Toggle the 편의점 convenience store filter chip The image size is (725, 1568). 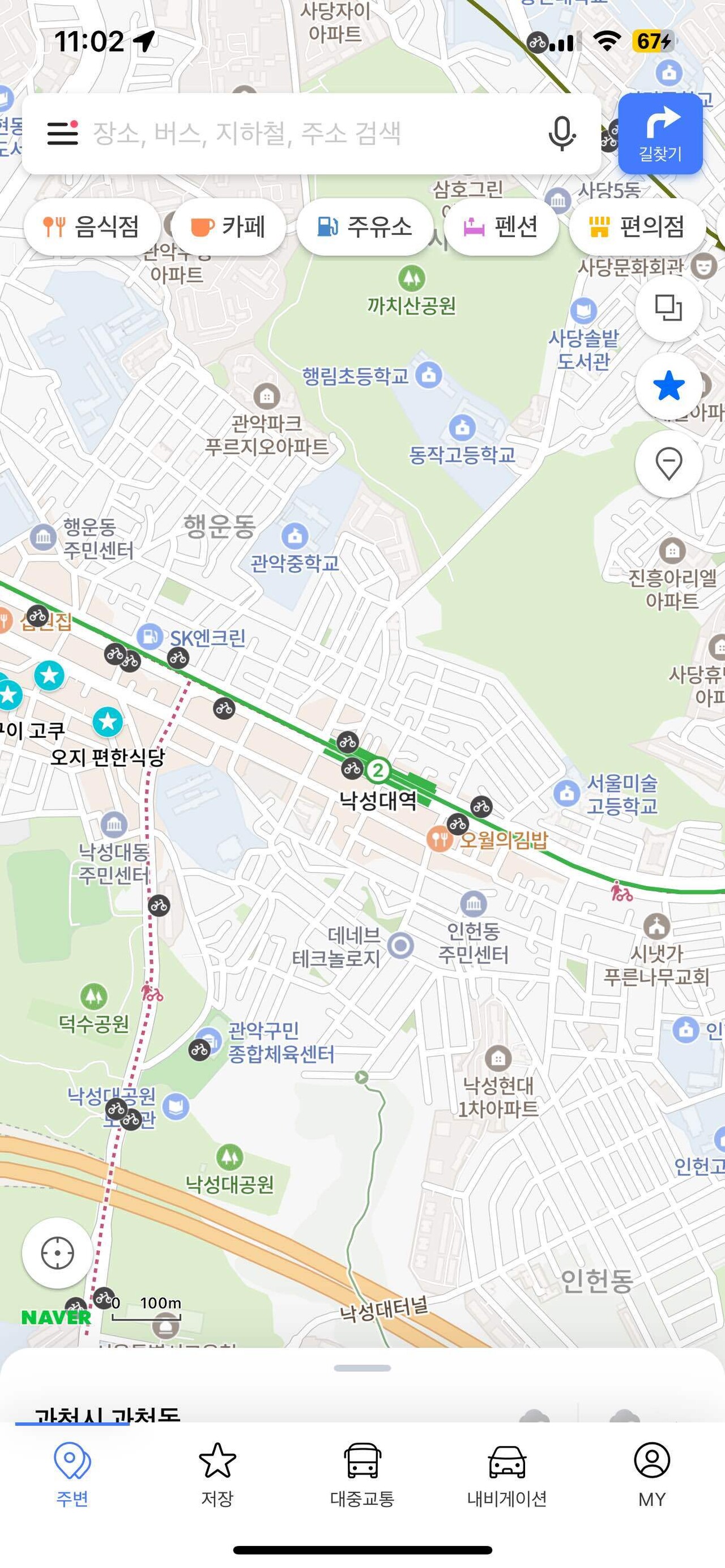(636, 227)
